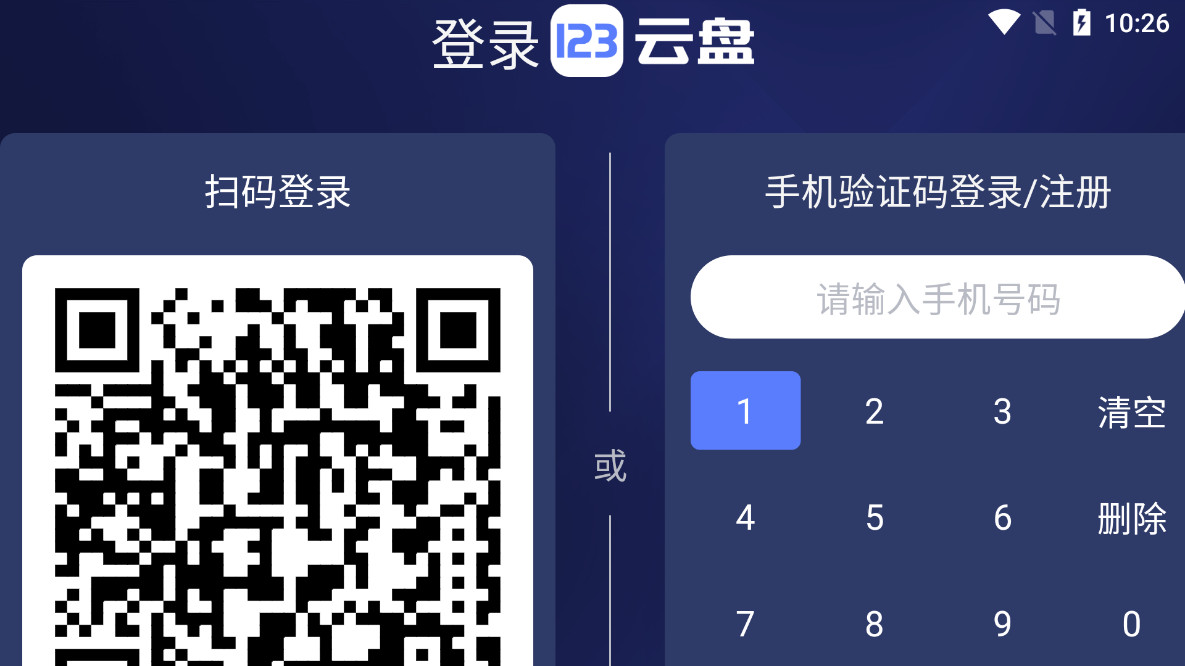Enter digit 0 on the keypad
Viewport: 1185px width, 666px height.
tap(1131, 624)
